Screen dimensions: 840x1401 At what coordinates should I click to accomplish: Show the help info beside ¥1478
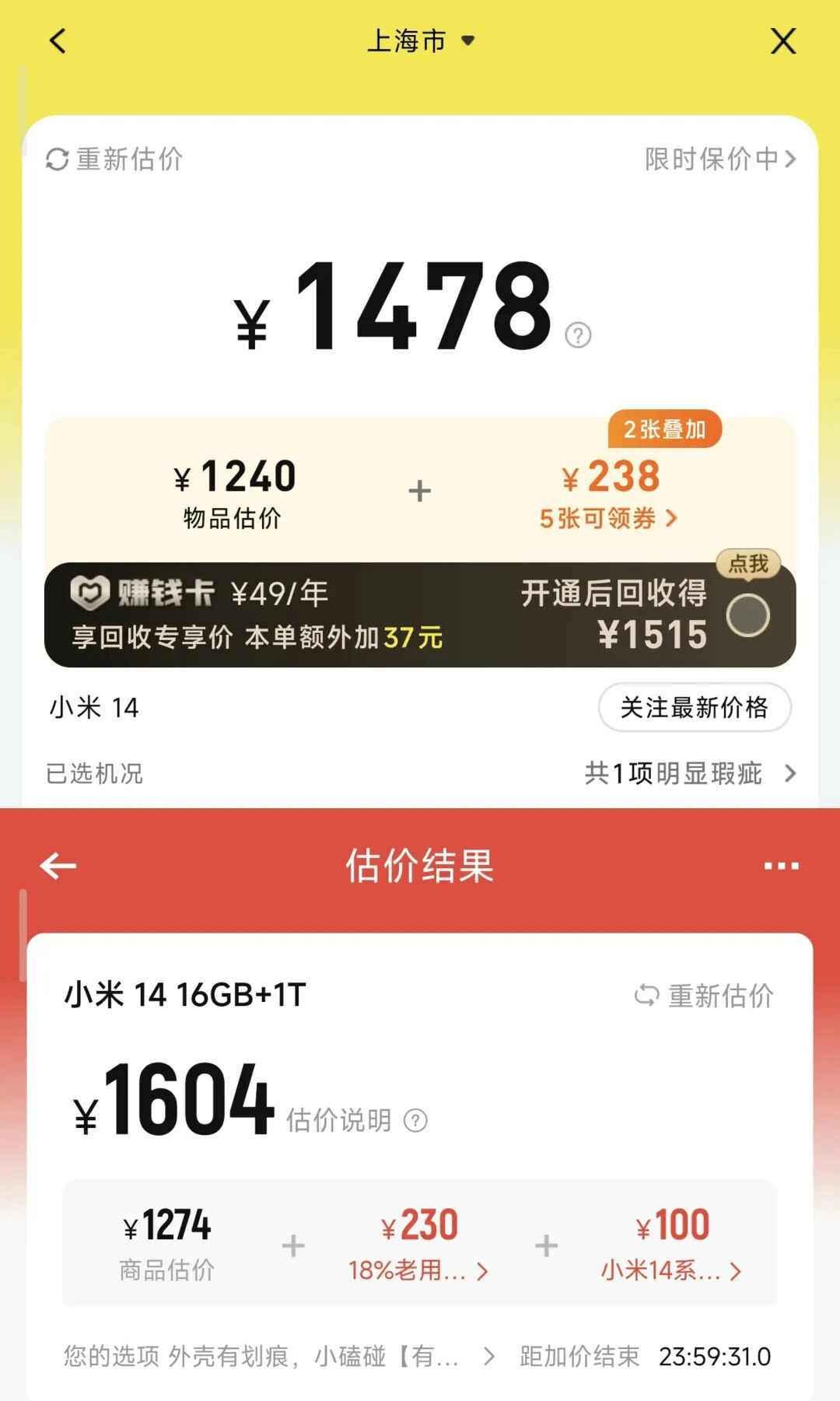click(x=578, y=335)
